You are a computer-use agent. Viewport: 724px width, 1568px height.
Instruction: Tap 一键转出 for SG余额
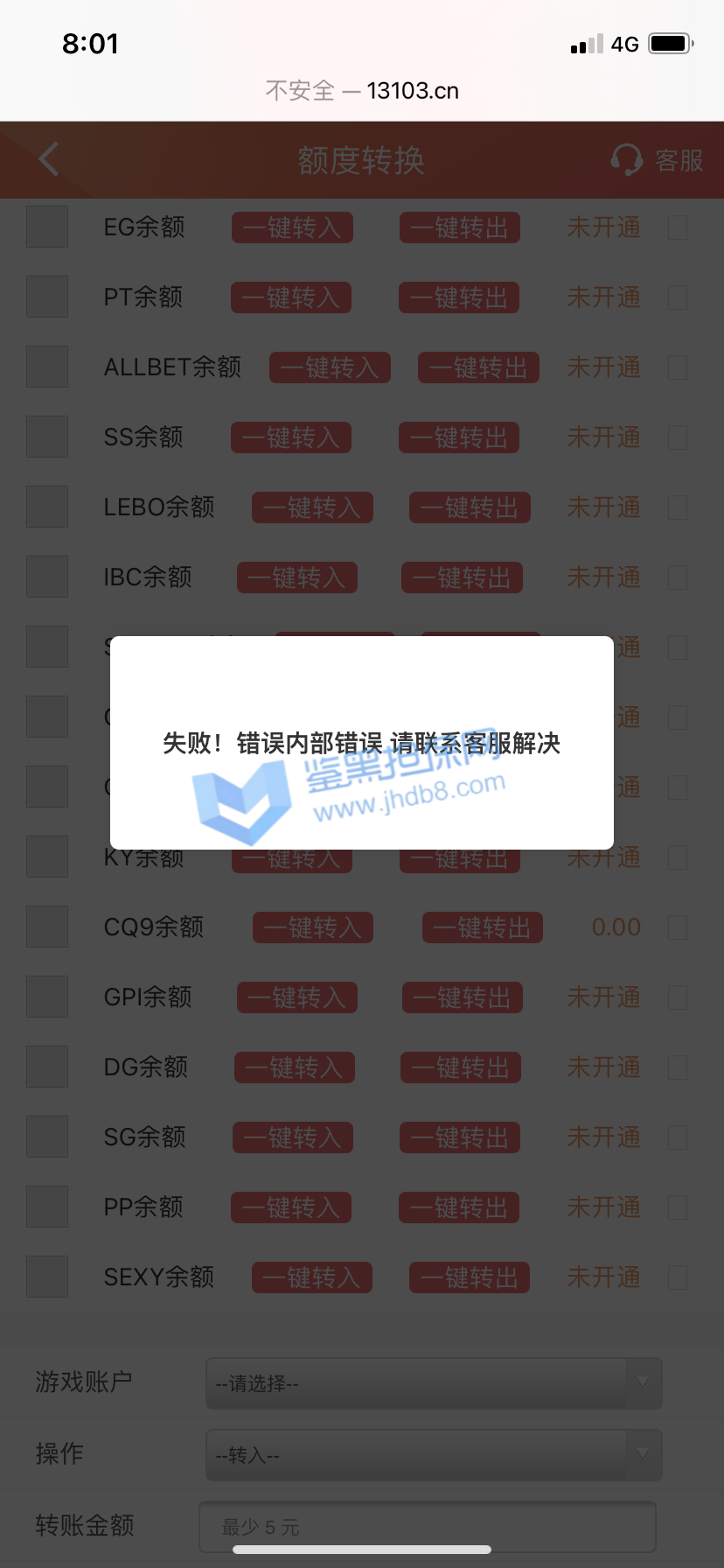461,1137
